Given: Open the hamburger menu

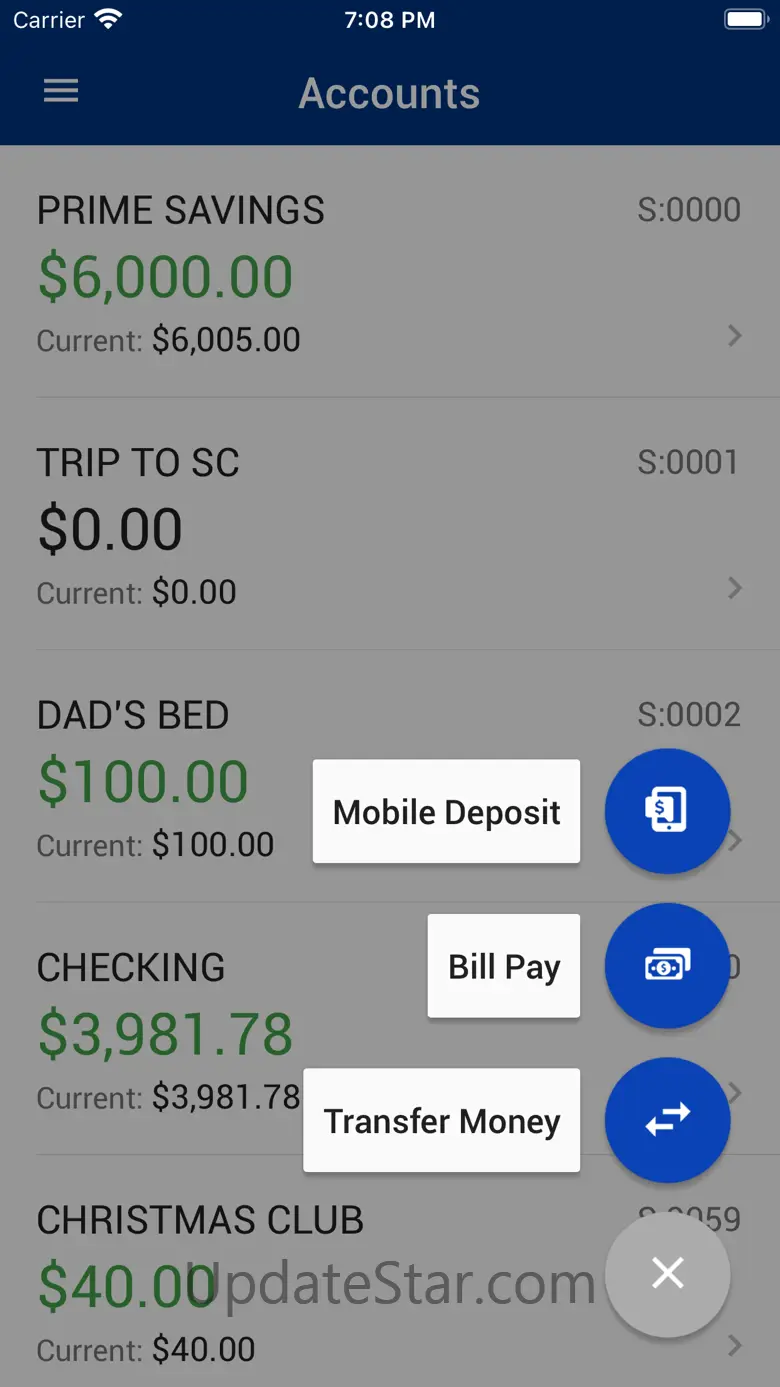Looking at the screenshot, I should [61, 92].
